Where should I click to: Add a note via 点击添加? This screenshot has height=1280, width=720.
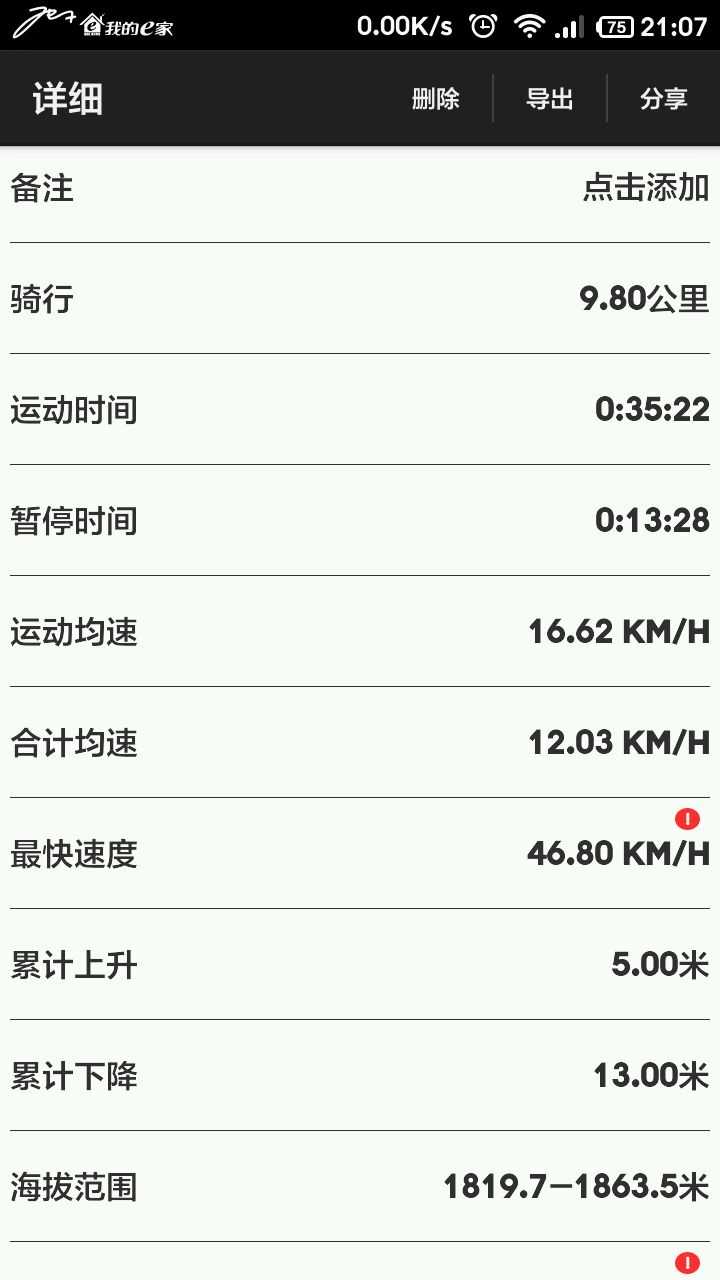(x=646, y=188)
